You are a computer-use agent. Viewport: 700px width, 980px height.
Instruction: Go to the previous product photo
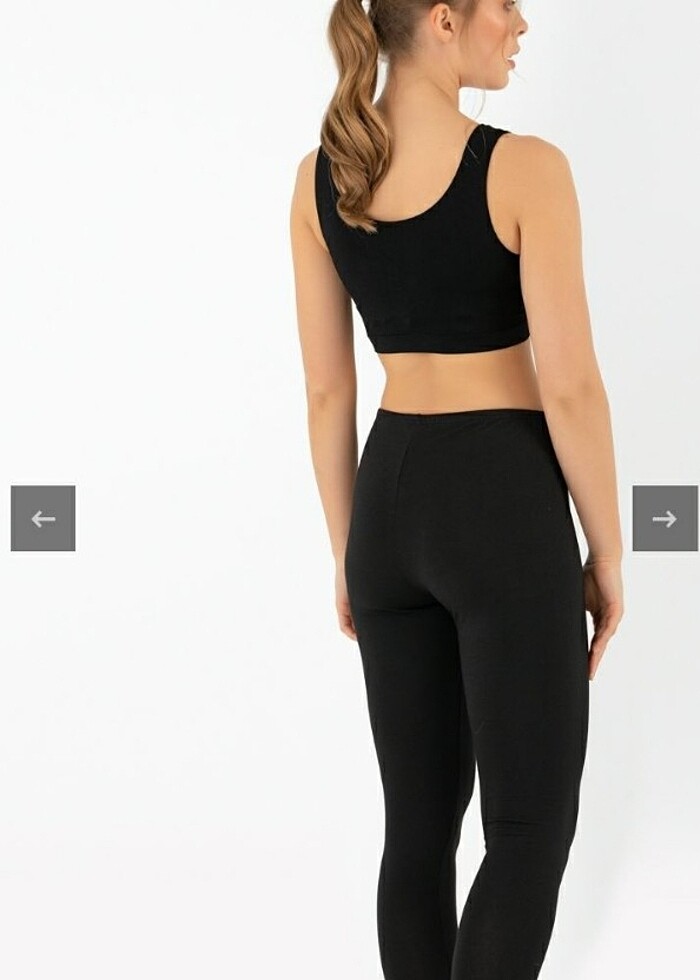point(43,518)
